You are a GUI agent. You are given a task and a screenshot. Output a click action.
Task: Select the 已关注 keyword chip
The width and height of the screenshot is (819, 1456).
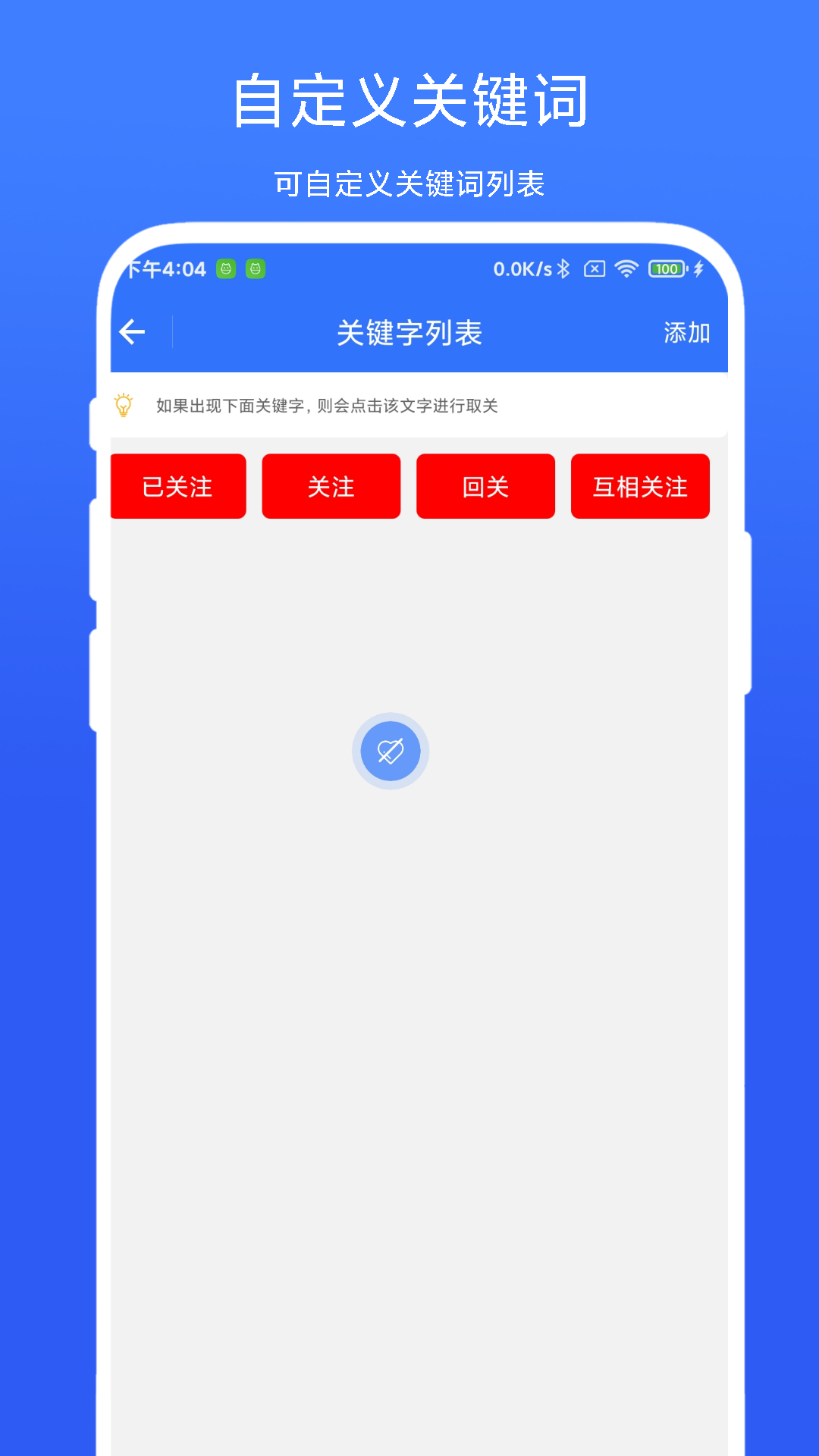177,485
